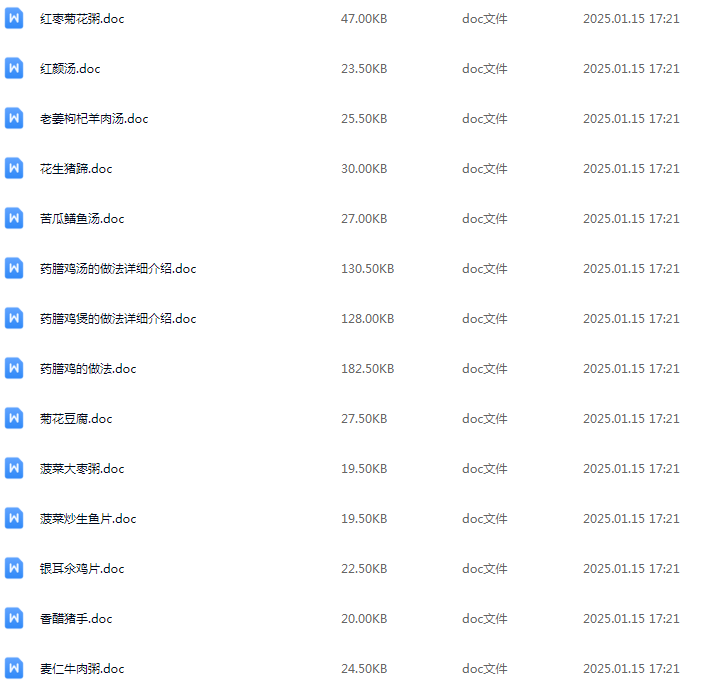This screenshot has height=680, width=713.
Task: Open 药膳鸡煲的做法详细介绍.doc
Action: 118,319
